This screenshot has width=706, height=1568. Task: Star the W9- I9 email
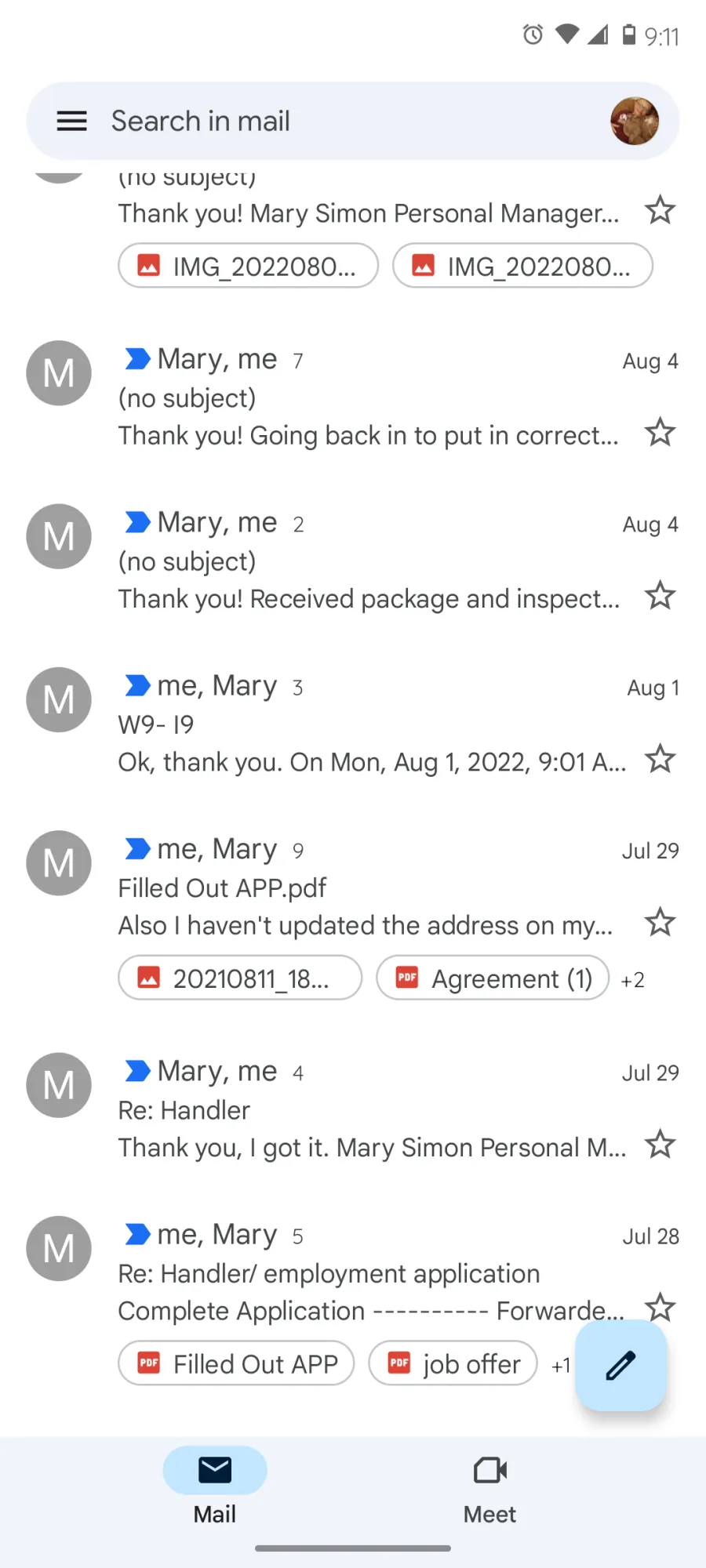click(660, 759)
